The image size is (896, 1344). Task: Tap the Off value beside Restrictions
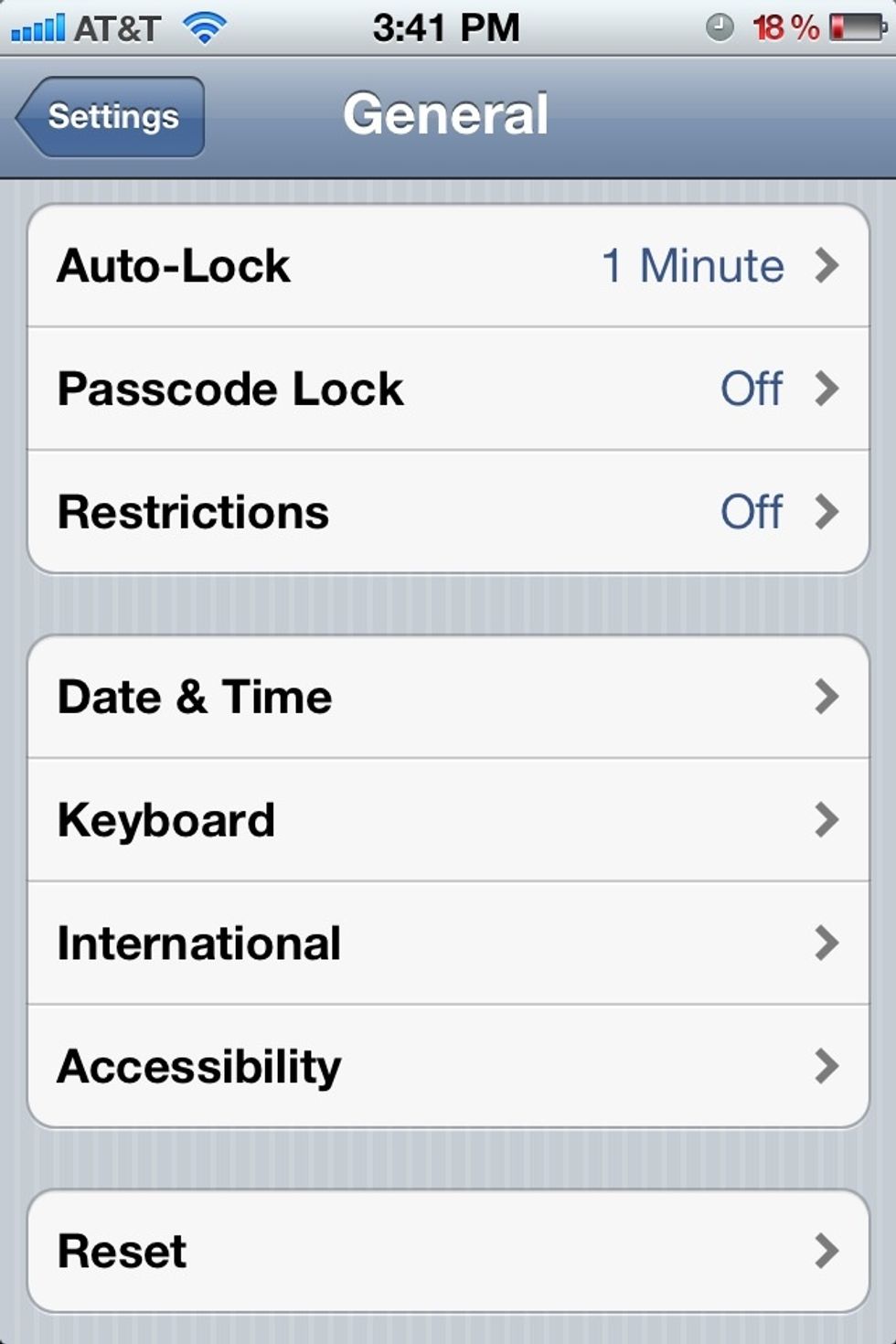752,512
